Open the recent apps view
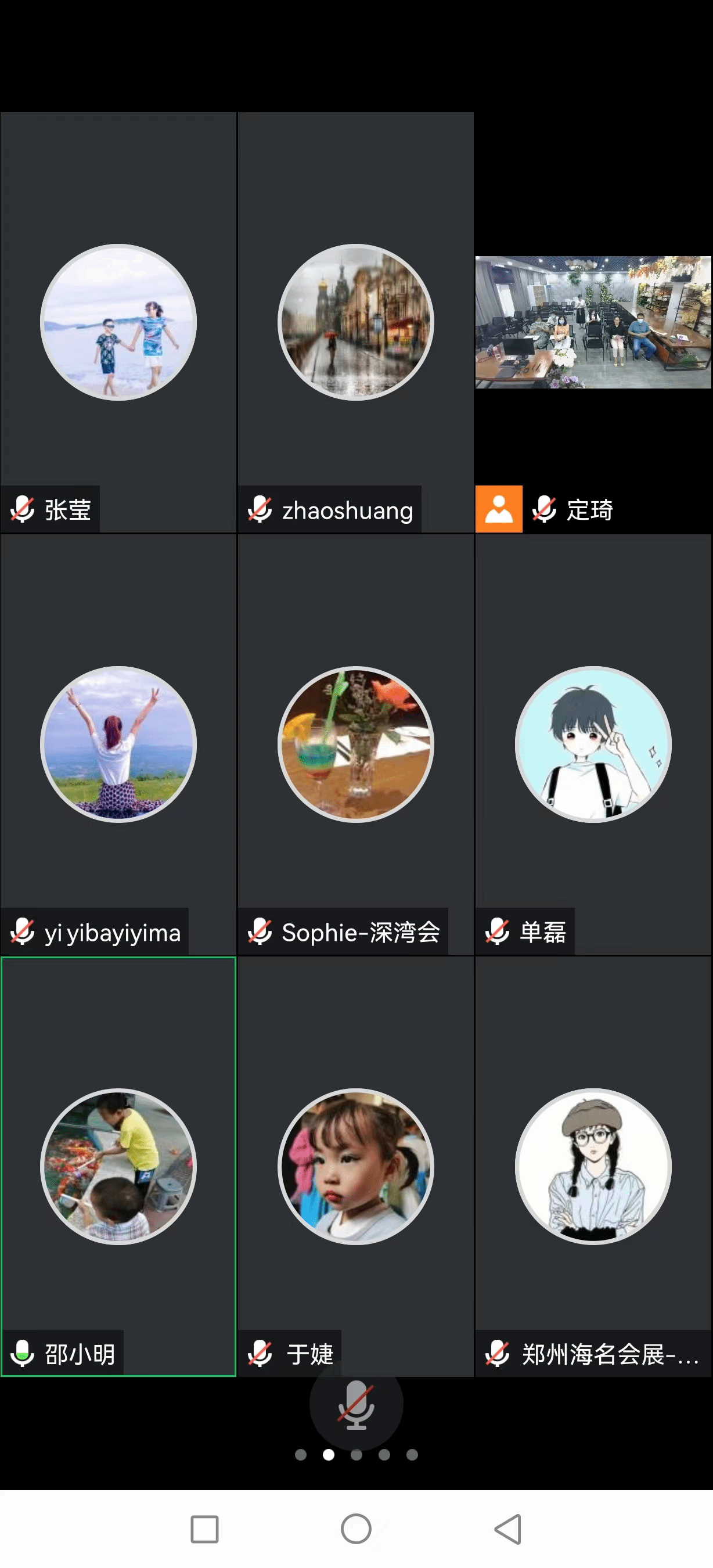713x1568 pixels. coord(204,1529)
